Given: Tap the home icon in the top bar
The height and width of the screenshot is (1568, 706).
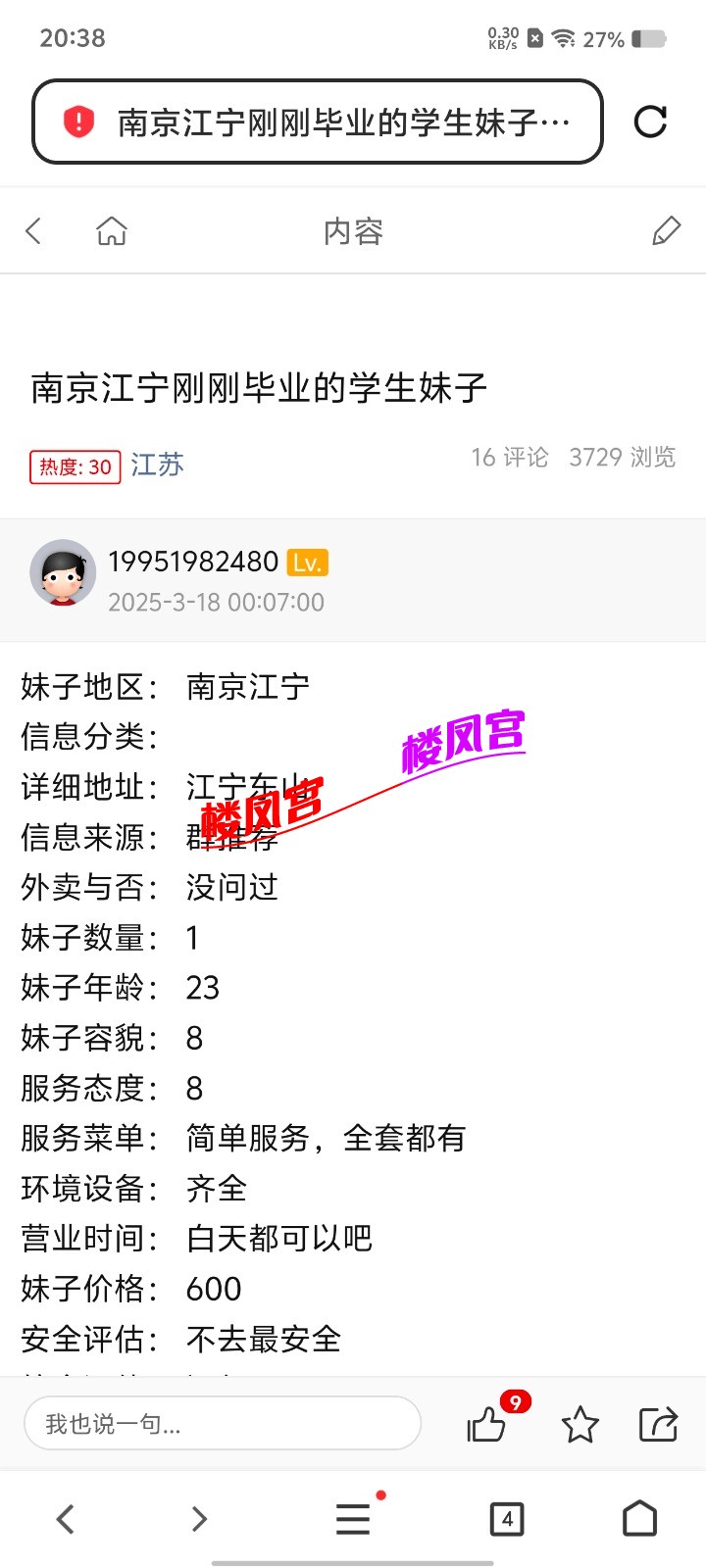Looking at the screenshot, I should 112,230.
